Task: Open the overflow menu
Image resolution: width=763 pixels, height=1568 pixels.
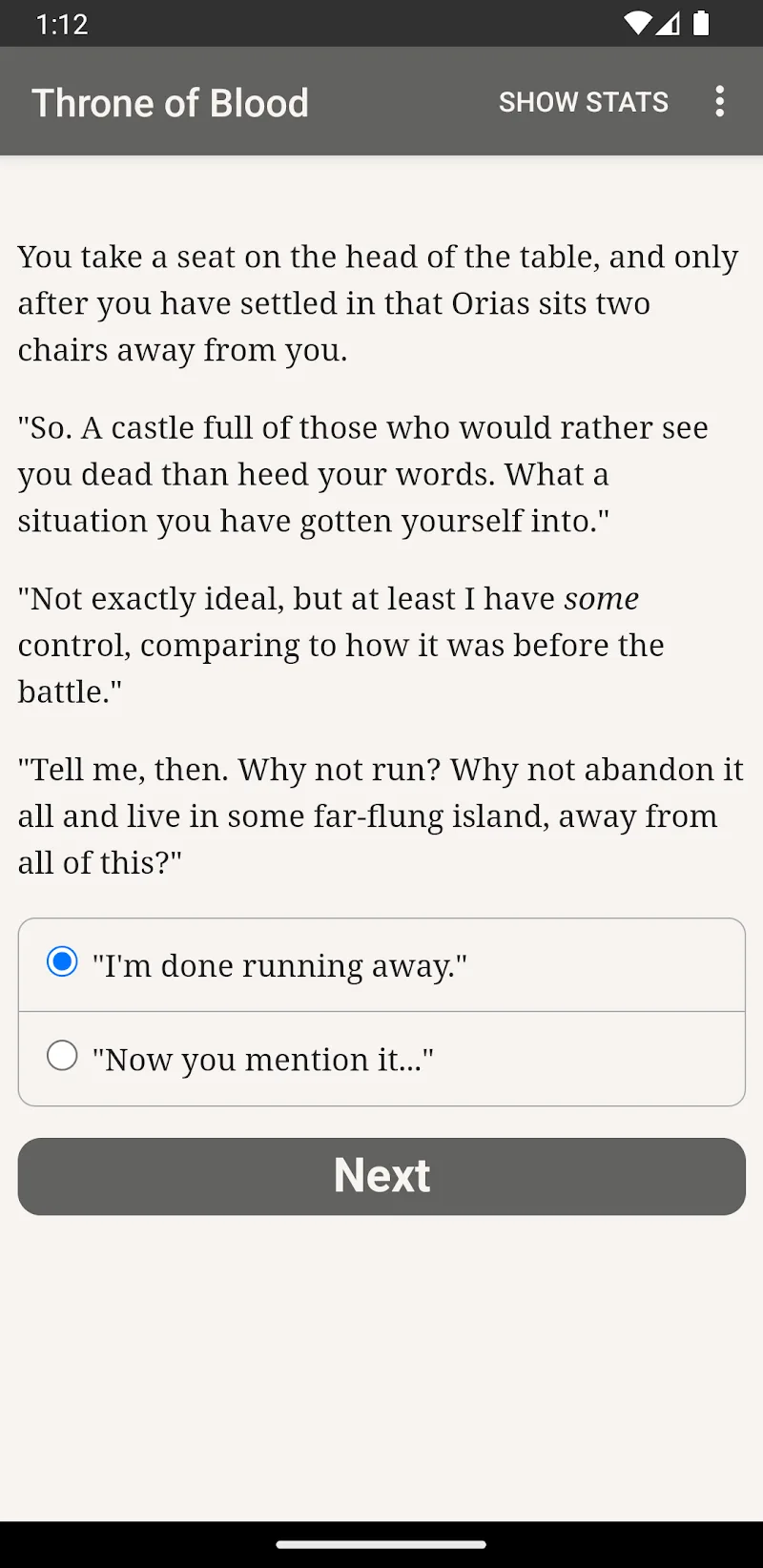Action: pyautogui.click(x=719, y=101)
